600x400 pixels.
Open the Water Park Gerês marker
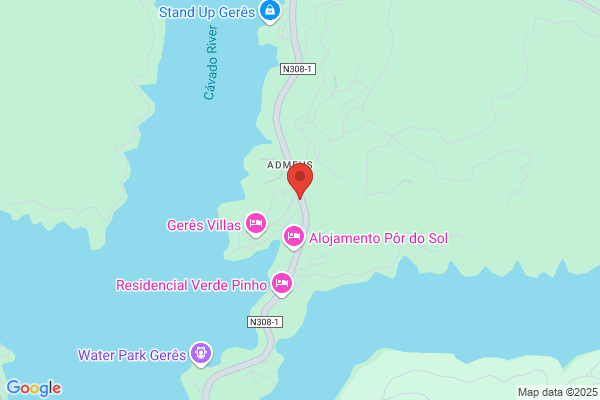pyautogui.click(x=201, y=353)
